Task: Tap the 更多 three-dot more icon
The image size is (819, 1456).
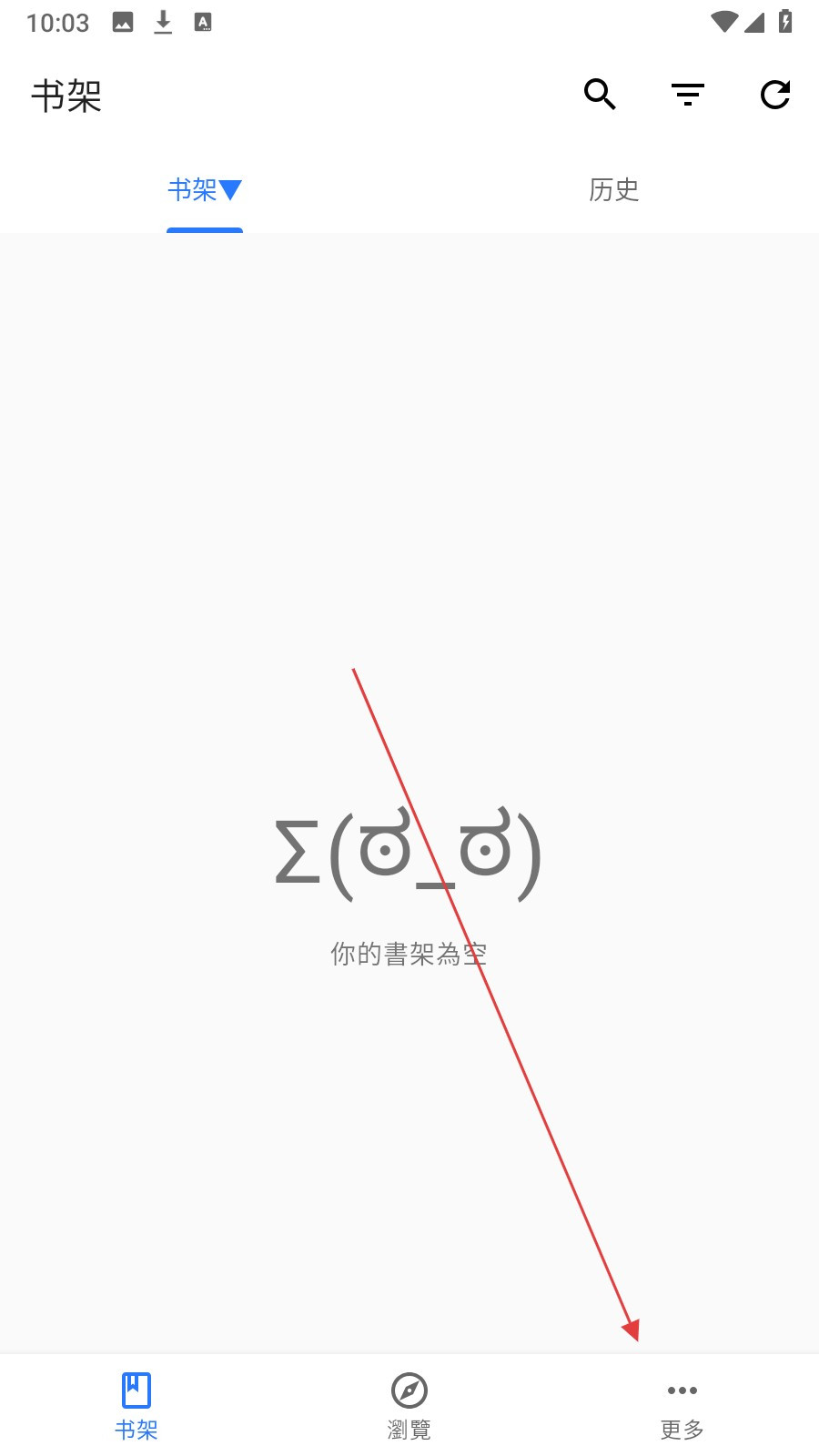Action: (682, 1390)
